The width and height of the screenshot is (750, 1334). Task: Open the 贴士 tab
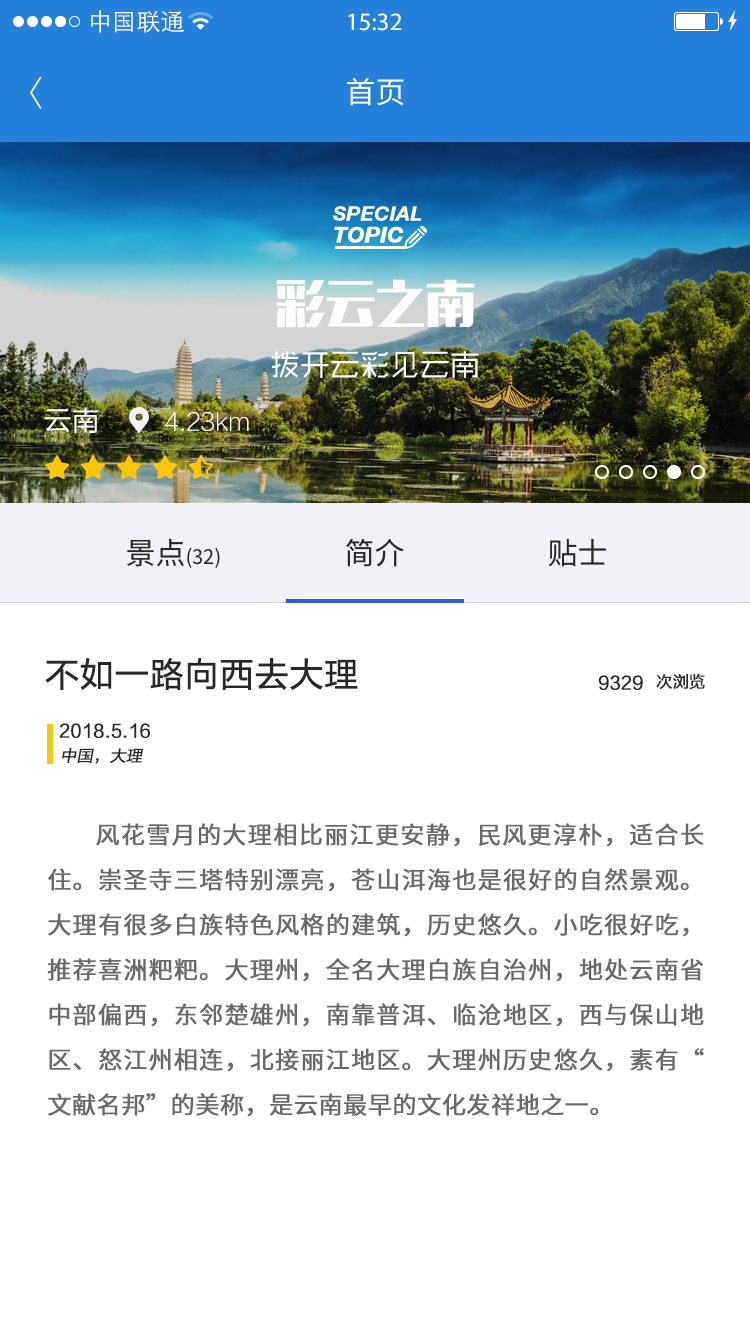click(577, 553)
